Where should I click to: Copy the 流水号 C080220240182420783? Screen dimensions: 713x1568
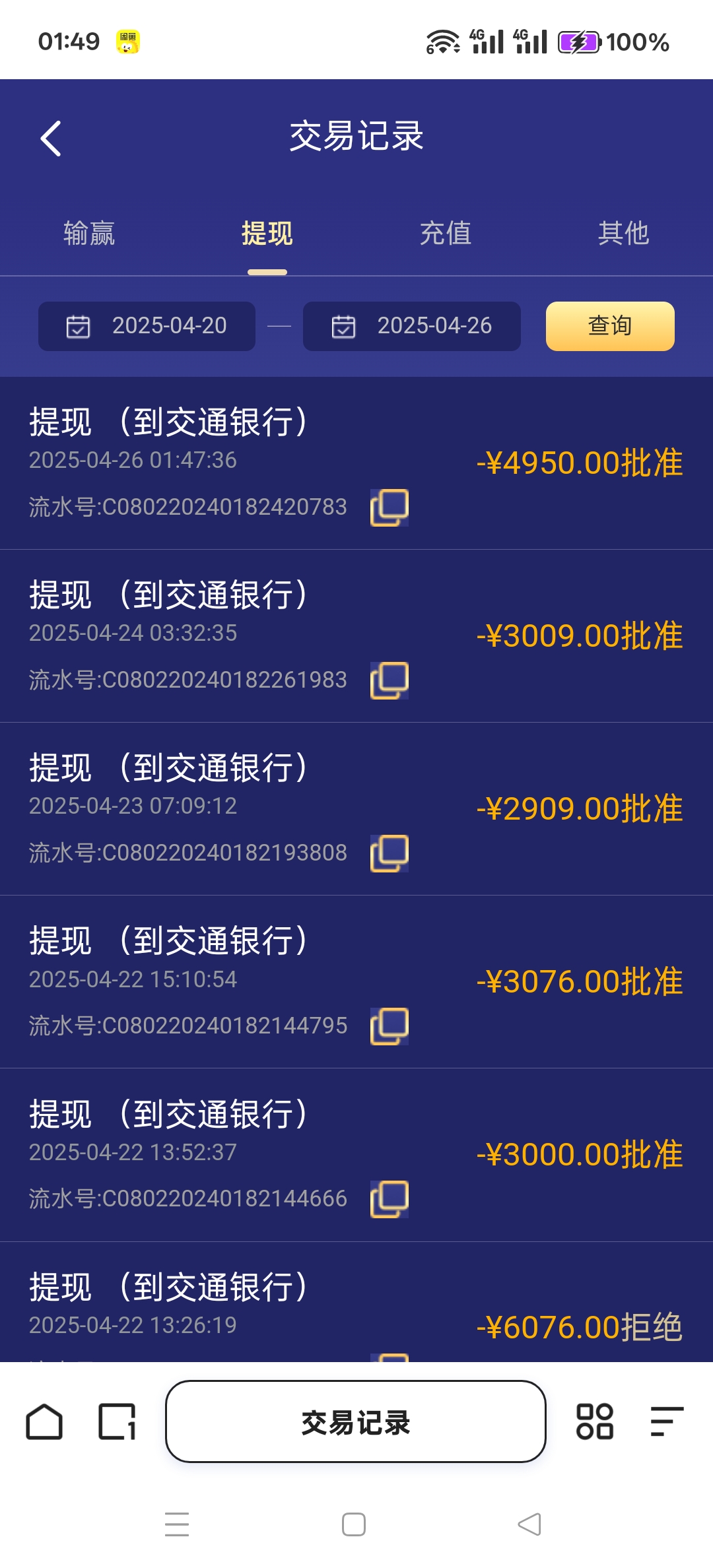[x=391, y=508]
